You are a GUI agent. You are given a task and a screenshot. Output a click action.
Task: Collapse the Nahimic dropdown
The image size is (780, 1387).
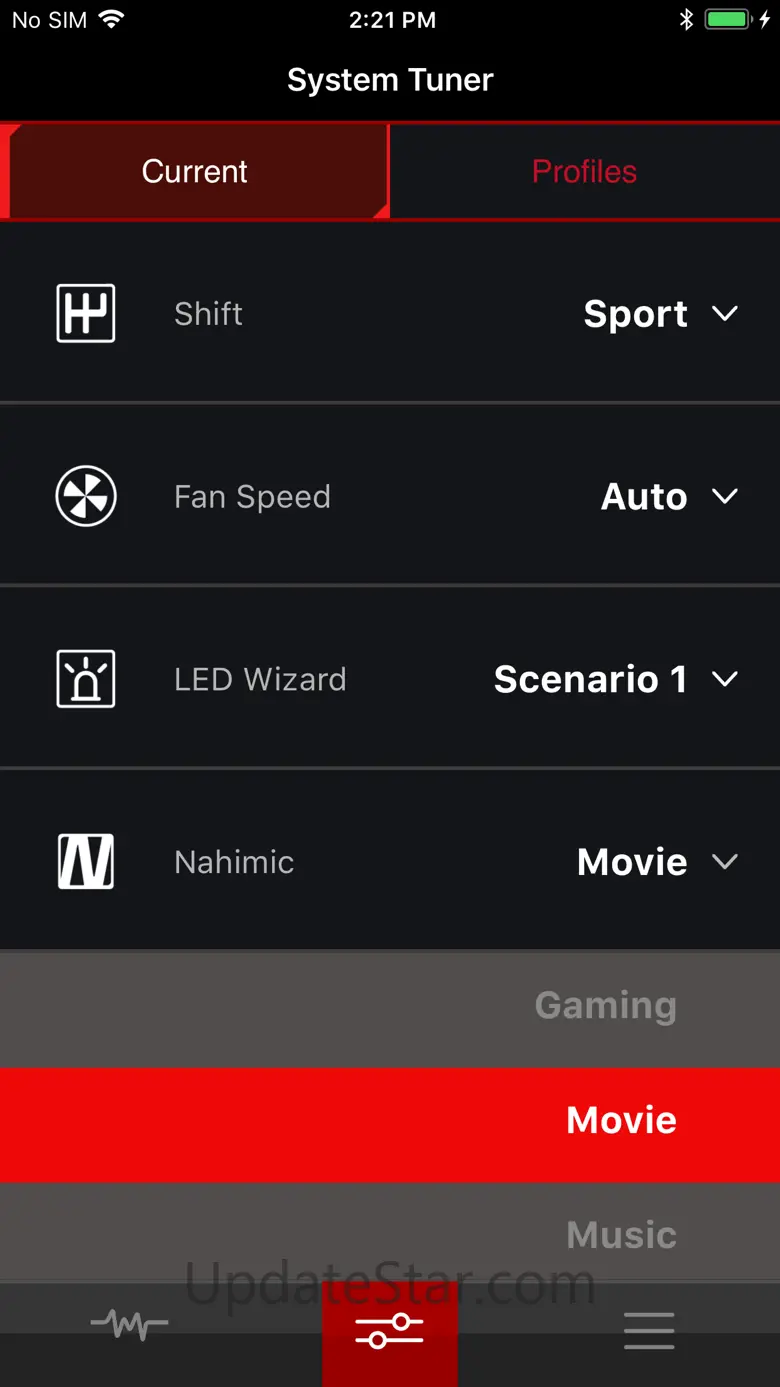point(656,862)
